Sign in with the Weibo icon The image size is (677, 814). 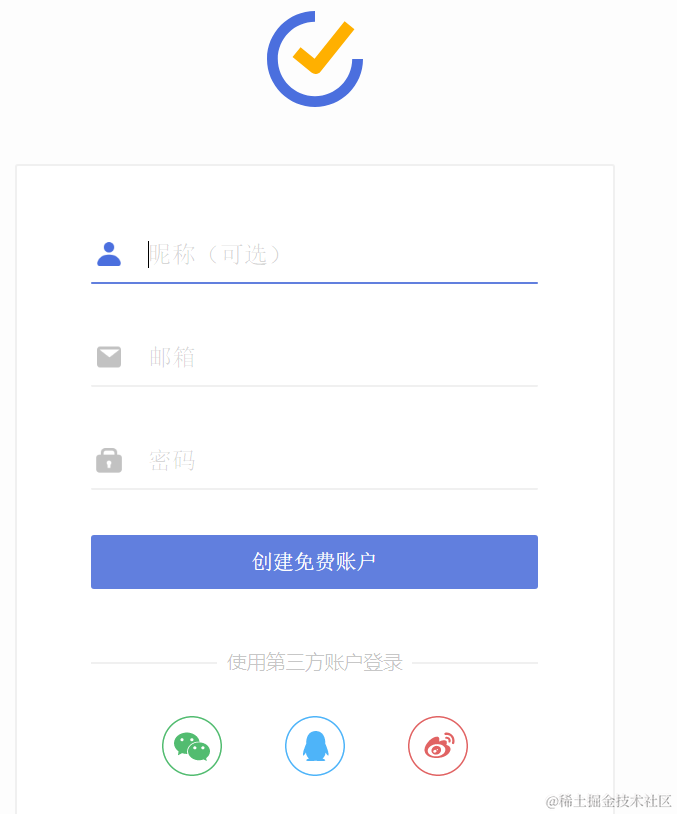[x=438, y=746]
